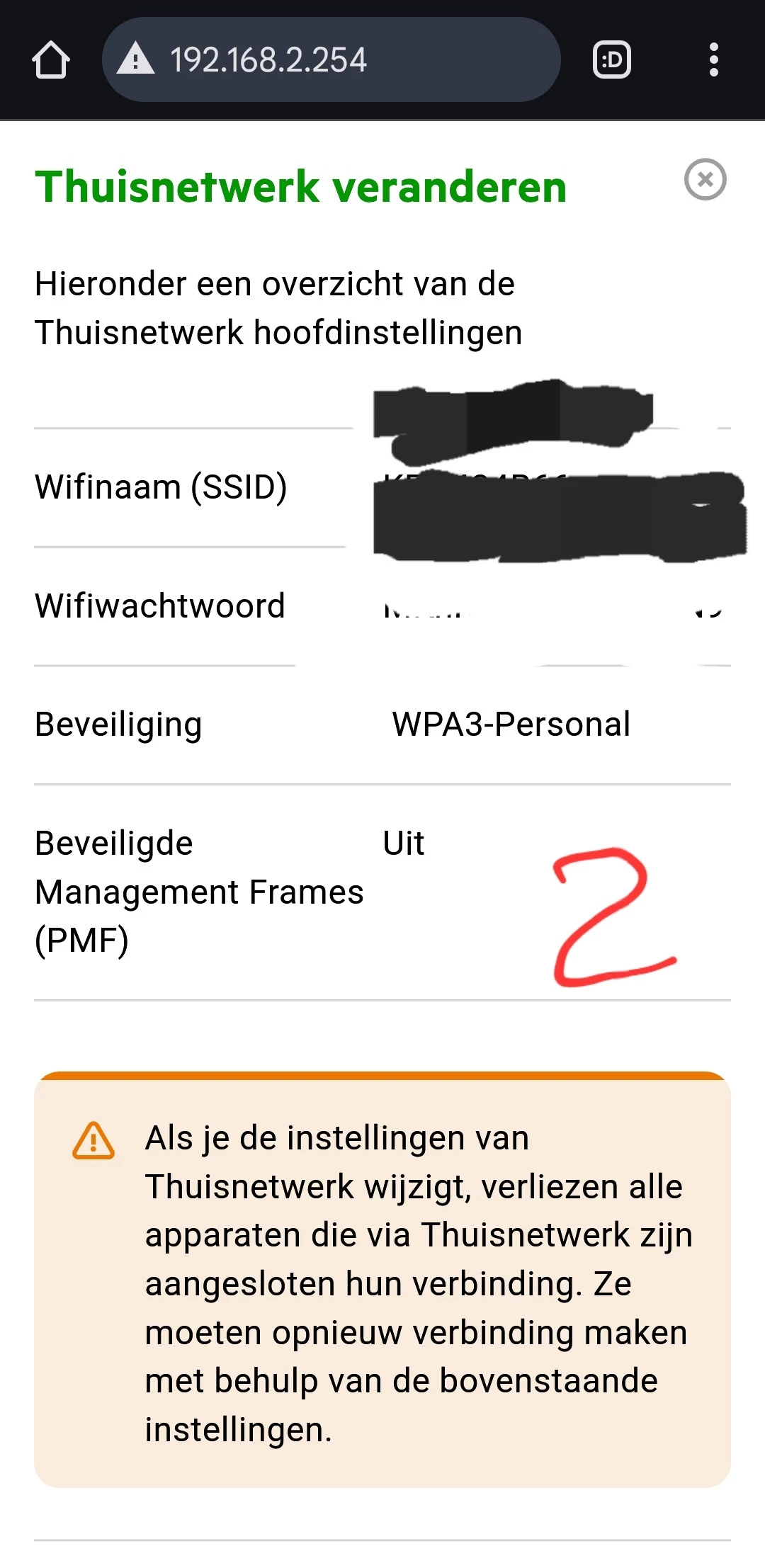The height and width of the screenshot is (1568, 765).
Task: Go to the browser home page
Action: click(x=51, y=59)
